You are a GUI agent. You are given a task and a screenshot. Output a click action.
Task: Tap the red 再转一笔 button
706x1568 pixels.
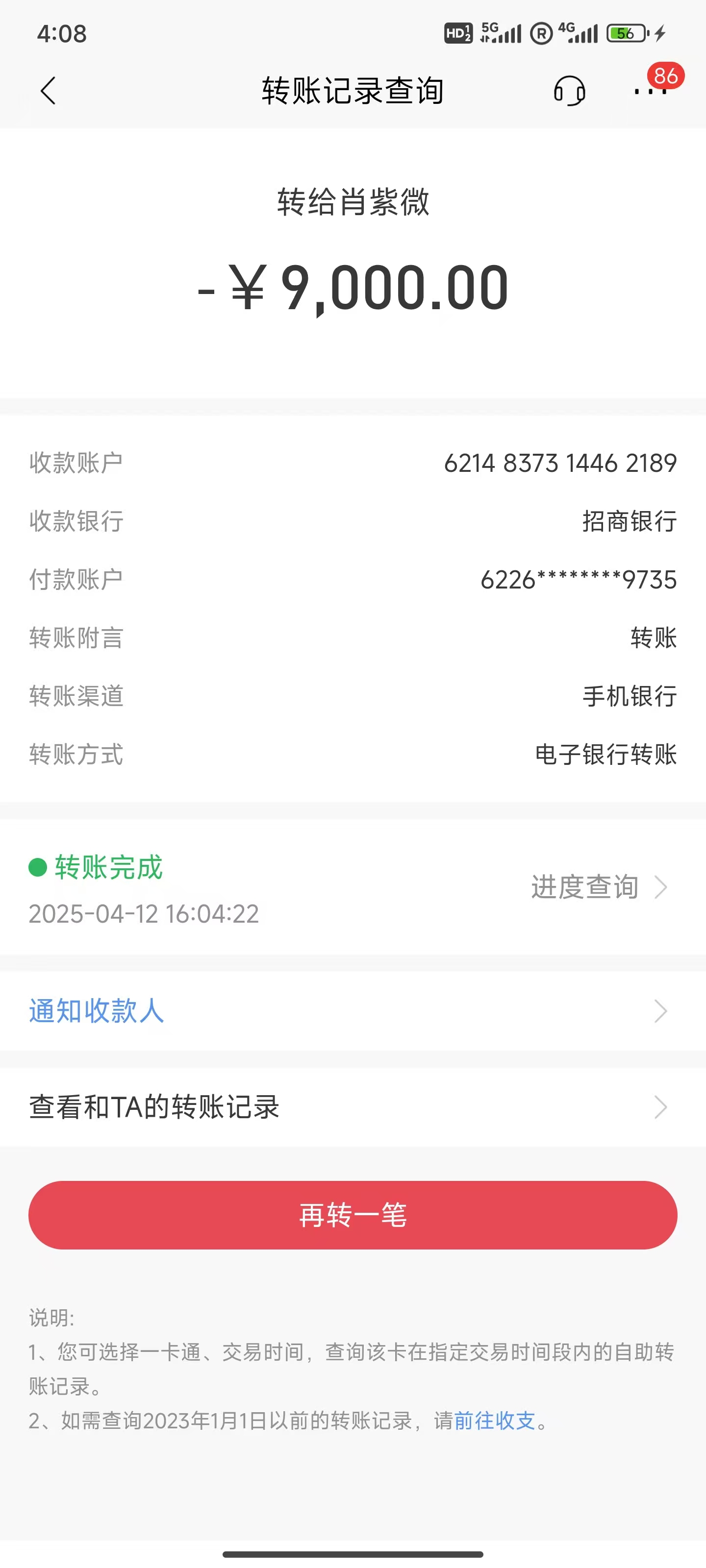pyautogui.click(x=353, y=1215)
